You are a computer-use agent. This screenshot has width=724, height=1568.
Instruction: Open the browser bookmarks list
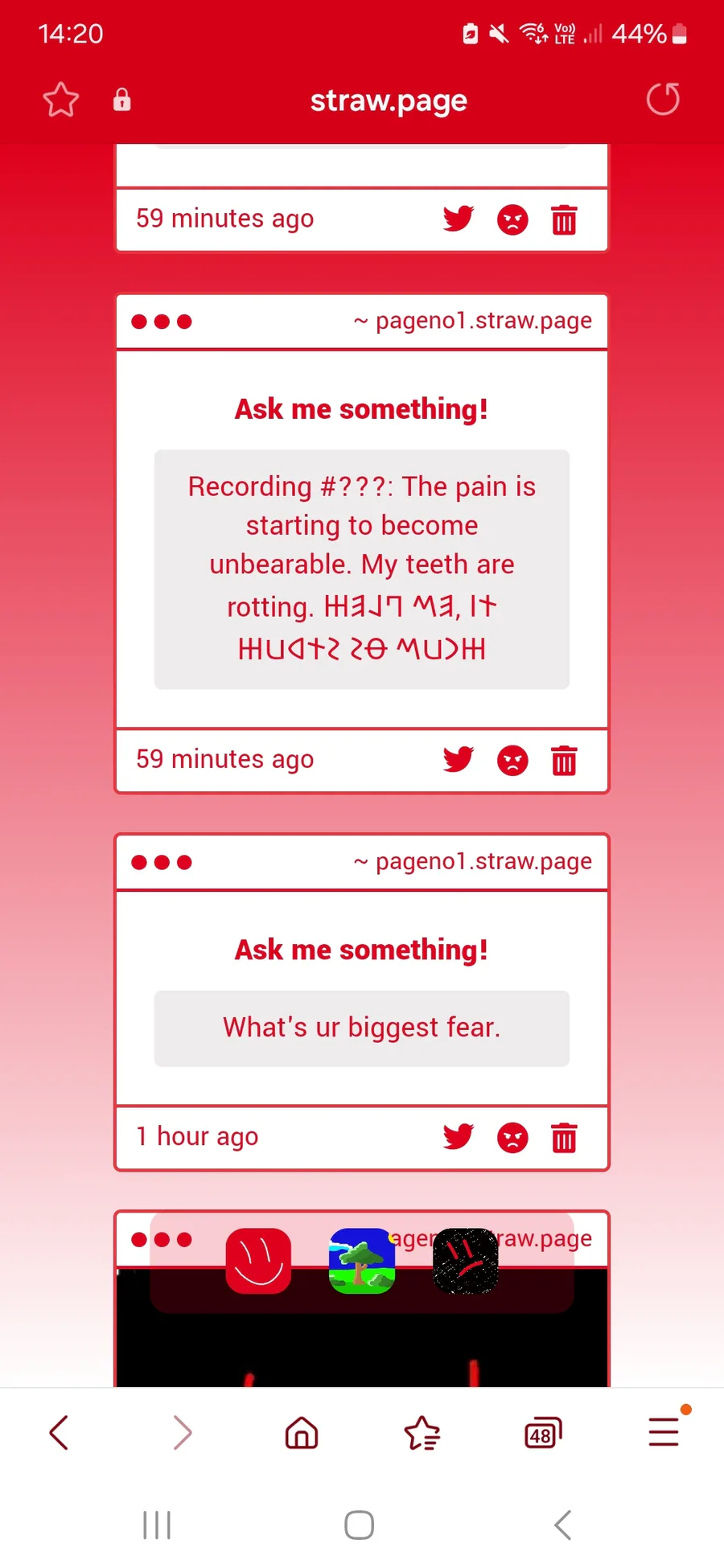click(x=422, y=1433)
